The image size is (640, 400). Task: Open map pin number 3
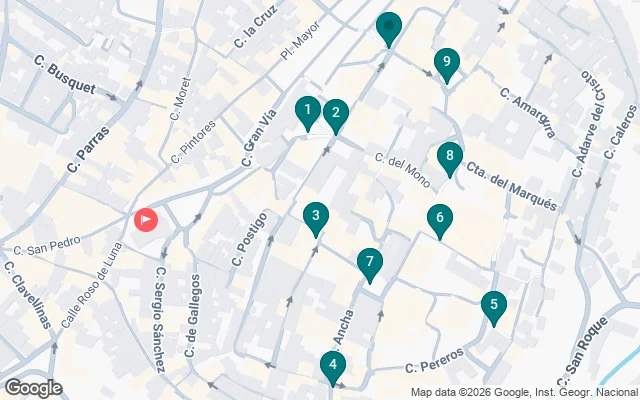point(316,215)
